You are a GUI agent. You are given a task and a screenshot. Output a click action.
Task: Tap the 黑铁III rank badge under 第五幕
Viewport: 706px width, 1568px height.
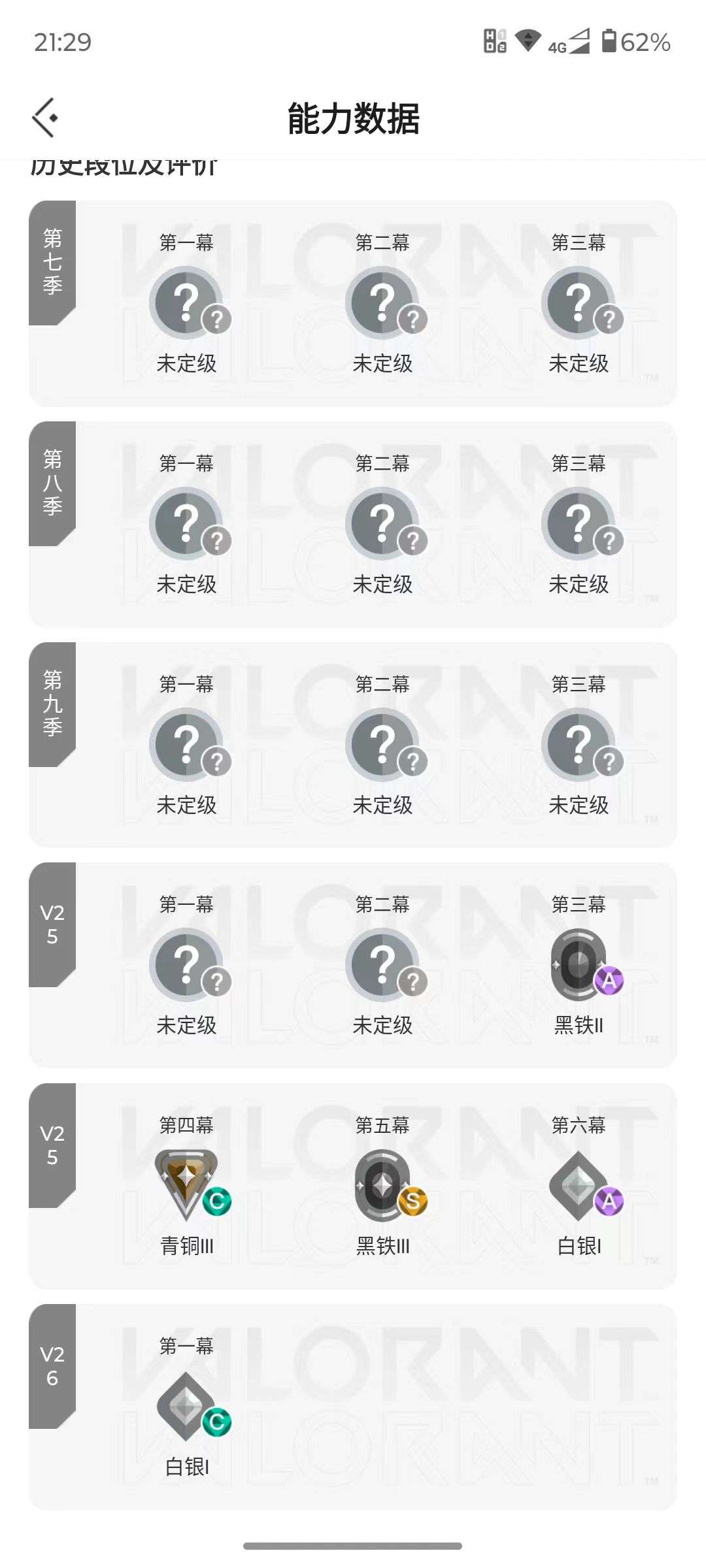[382, 1184]
